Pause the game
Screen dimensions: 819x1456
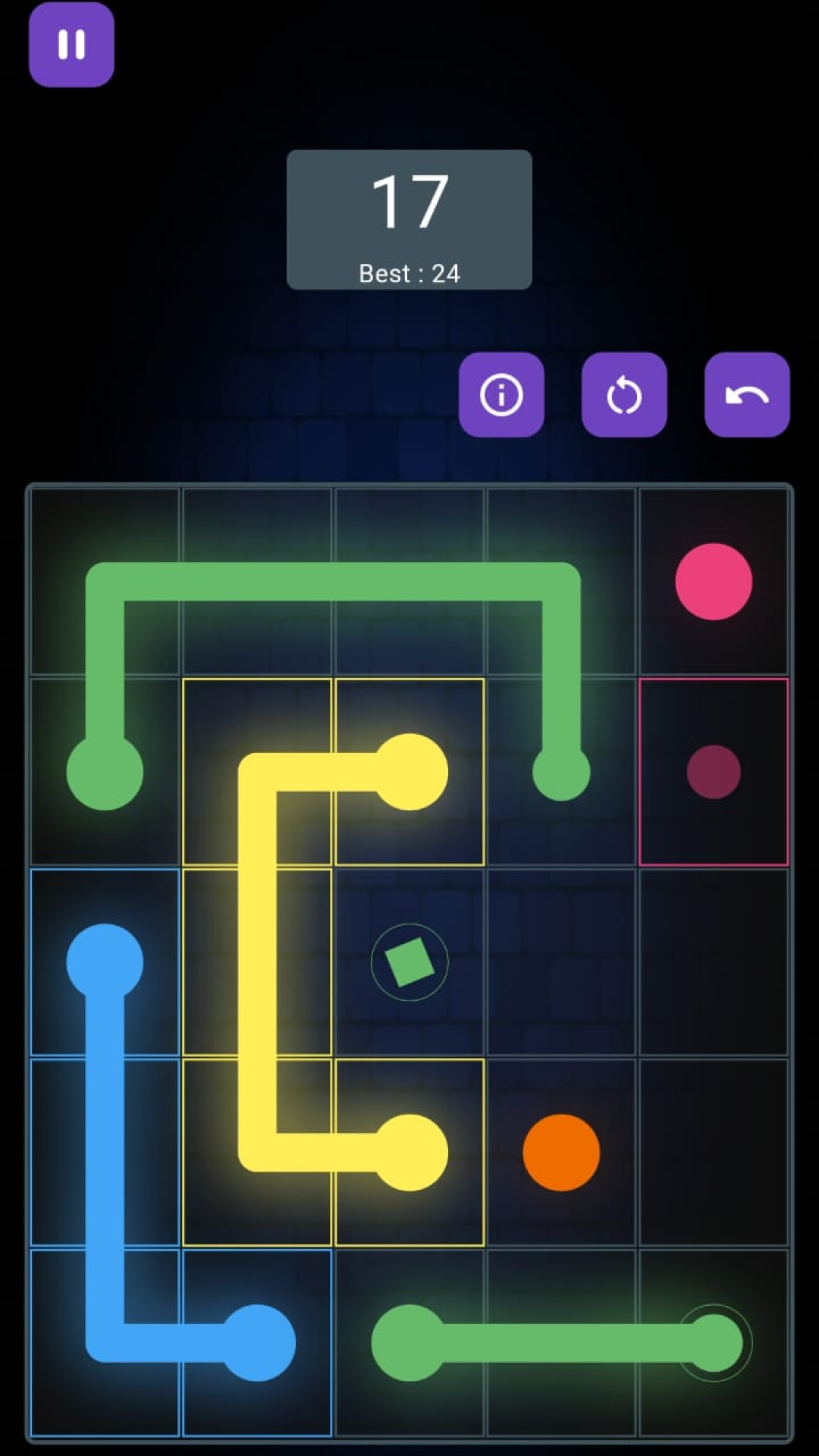71,44
